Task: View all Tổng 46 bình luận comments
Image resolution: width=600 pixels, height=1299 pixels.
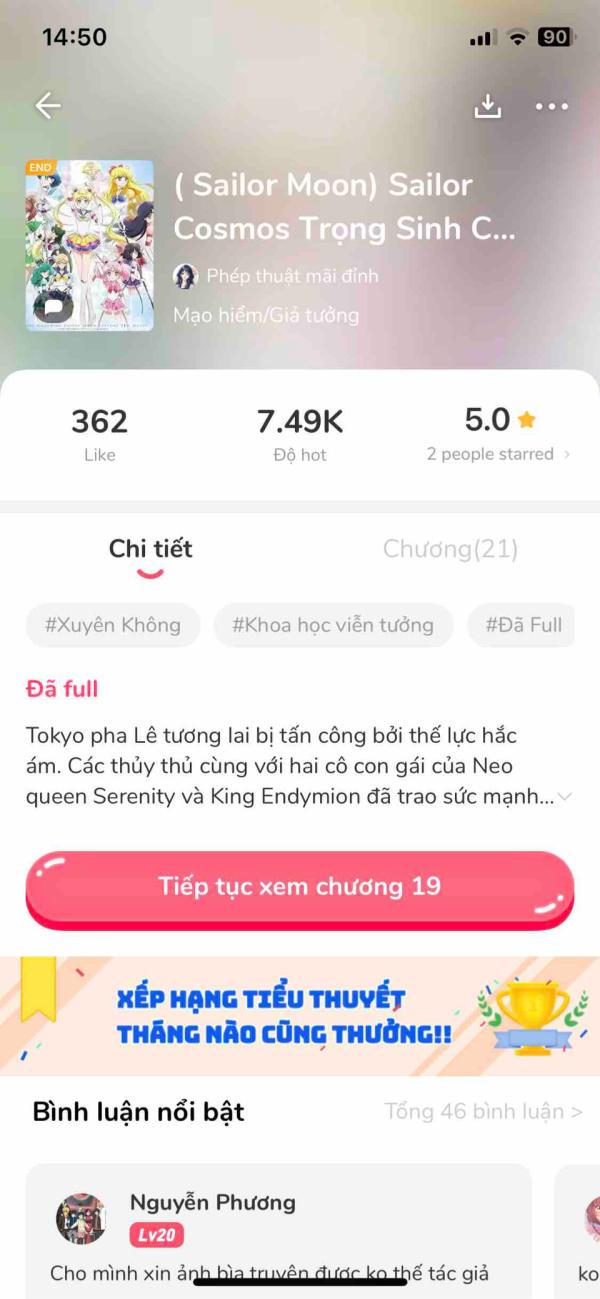Action: (x=483, y=1112)
